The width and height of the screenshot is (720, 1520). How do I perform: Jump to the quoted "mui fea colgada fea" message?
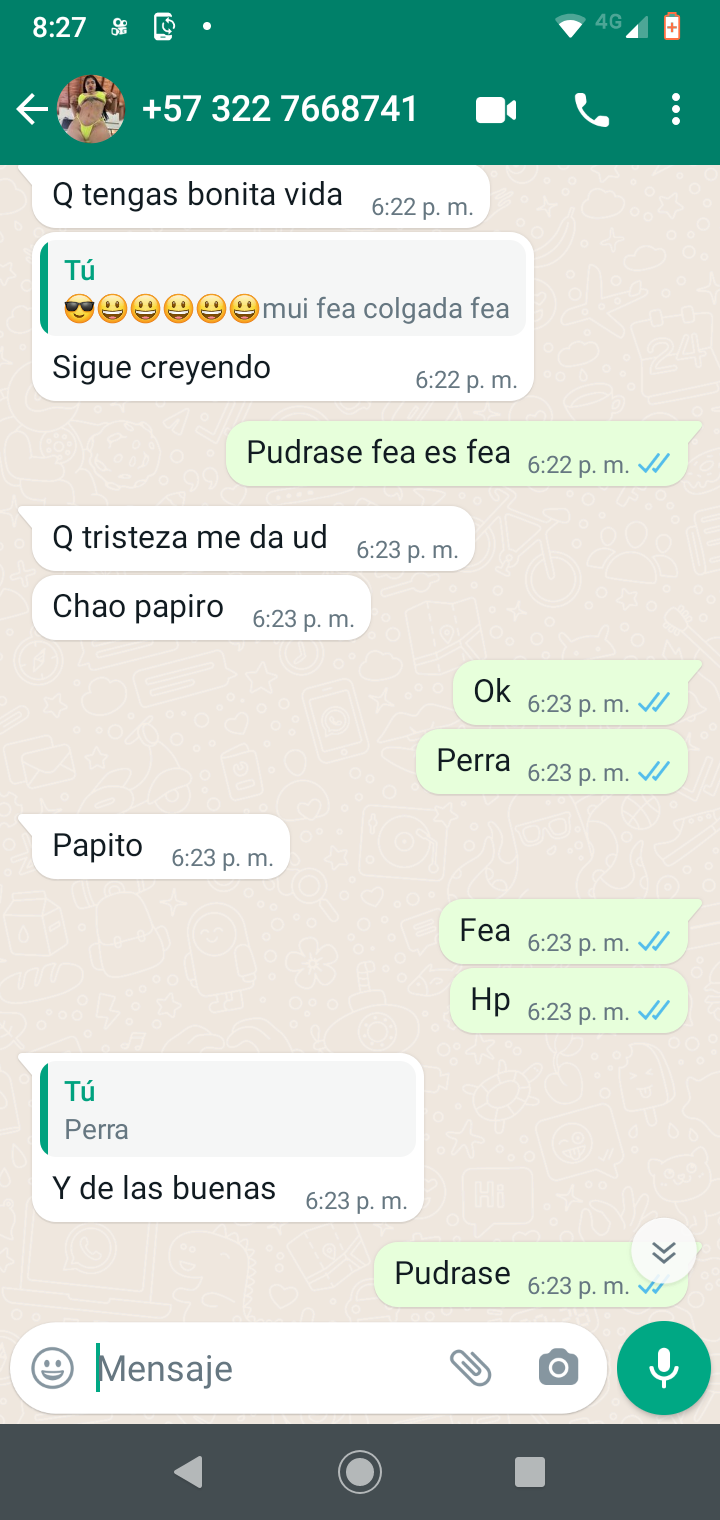284,290
